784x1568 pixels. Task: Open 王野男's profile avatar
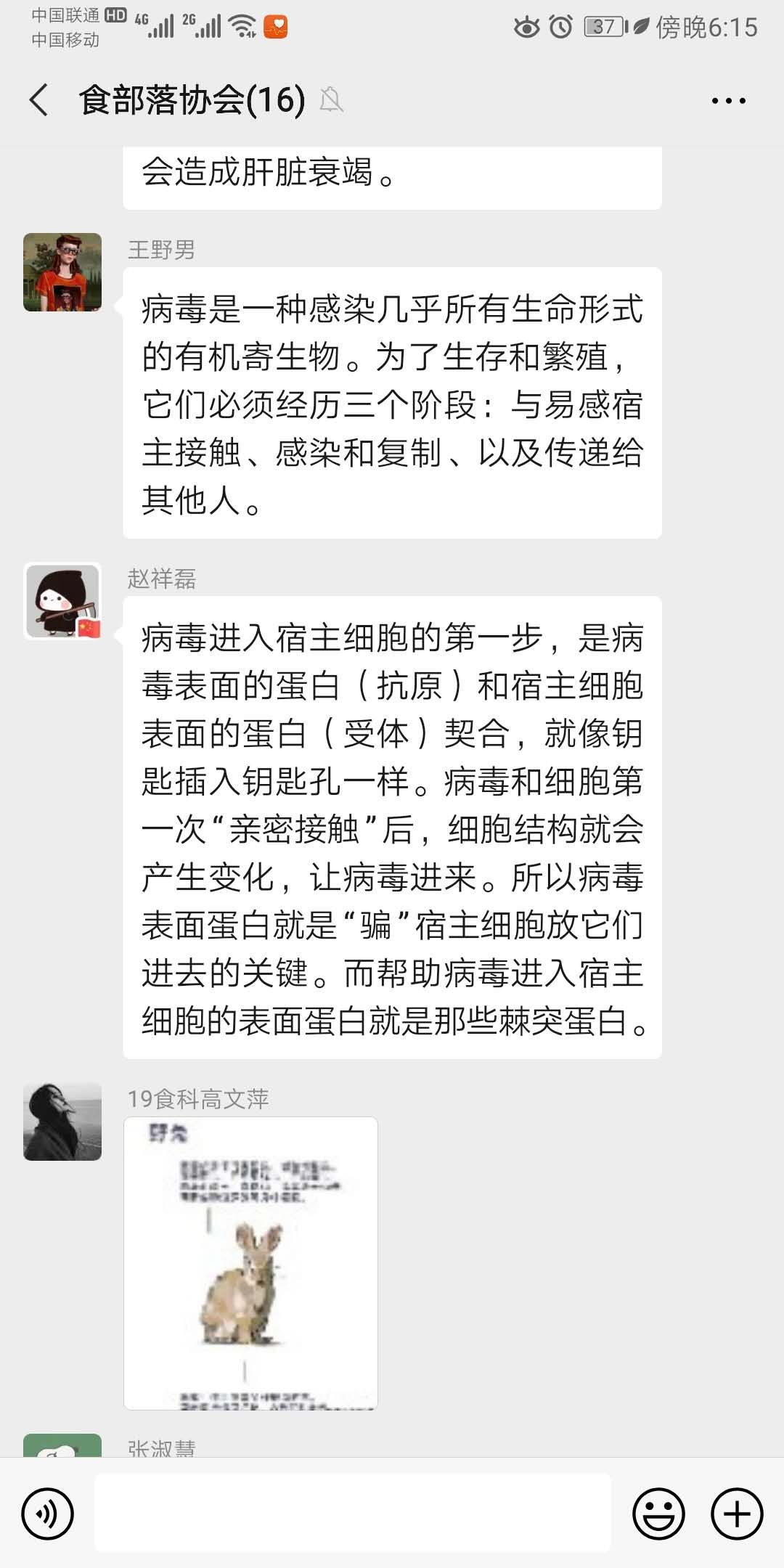click(62, 272)
